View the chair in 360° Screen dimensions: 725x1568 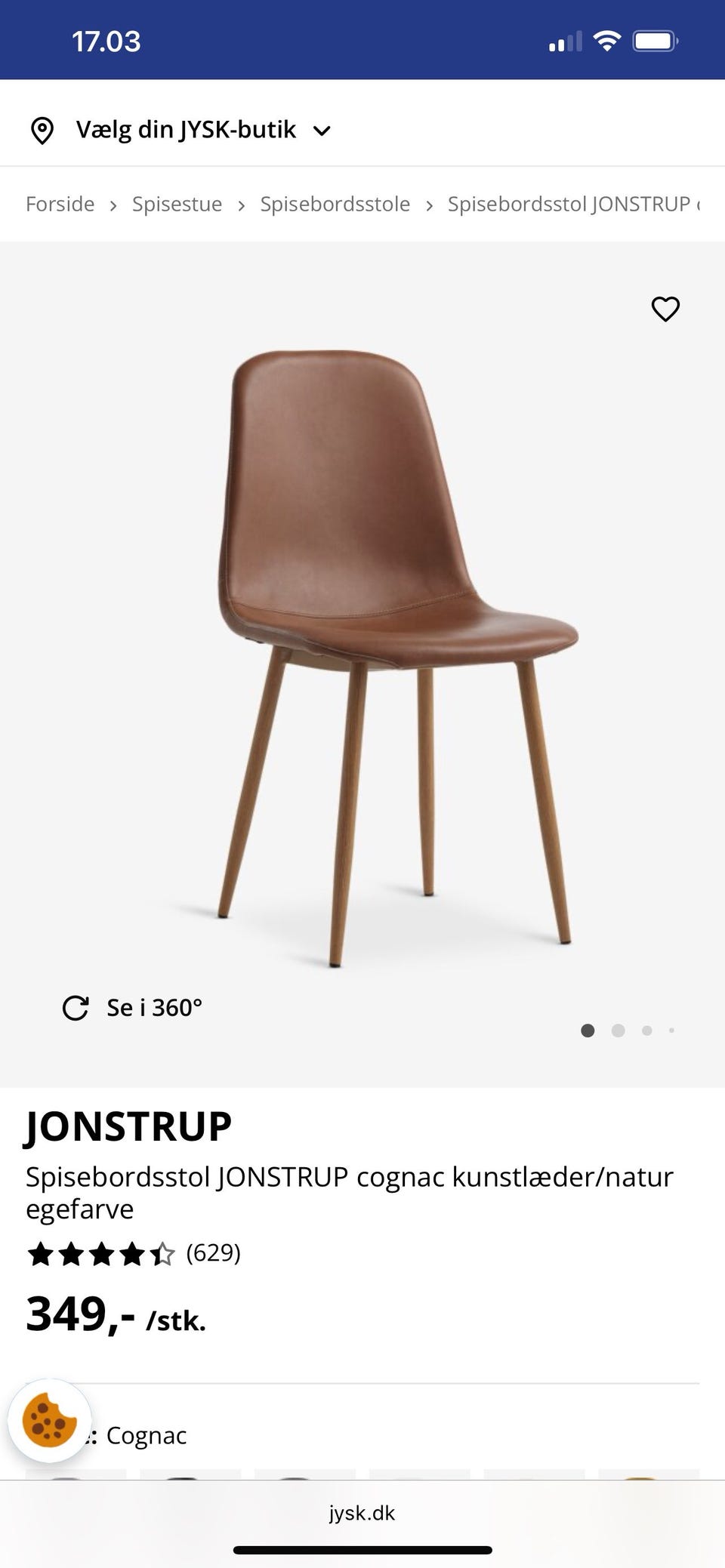tap(133, 1008)
